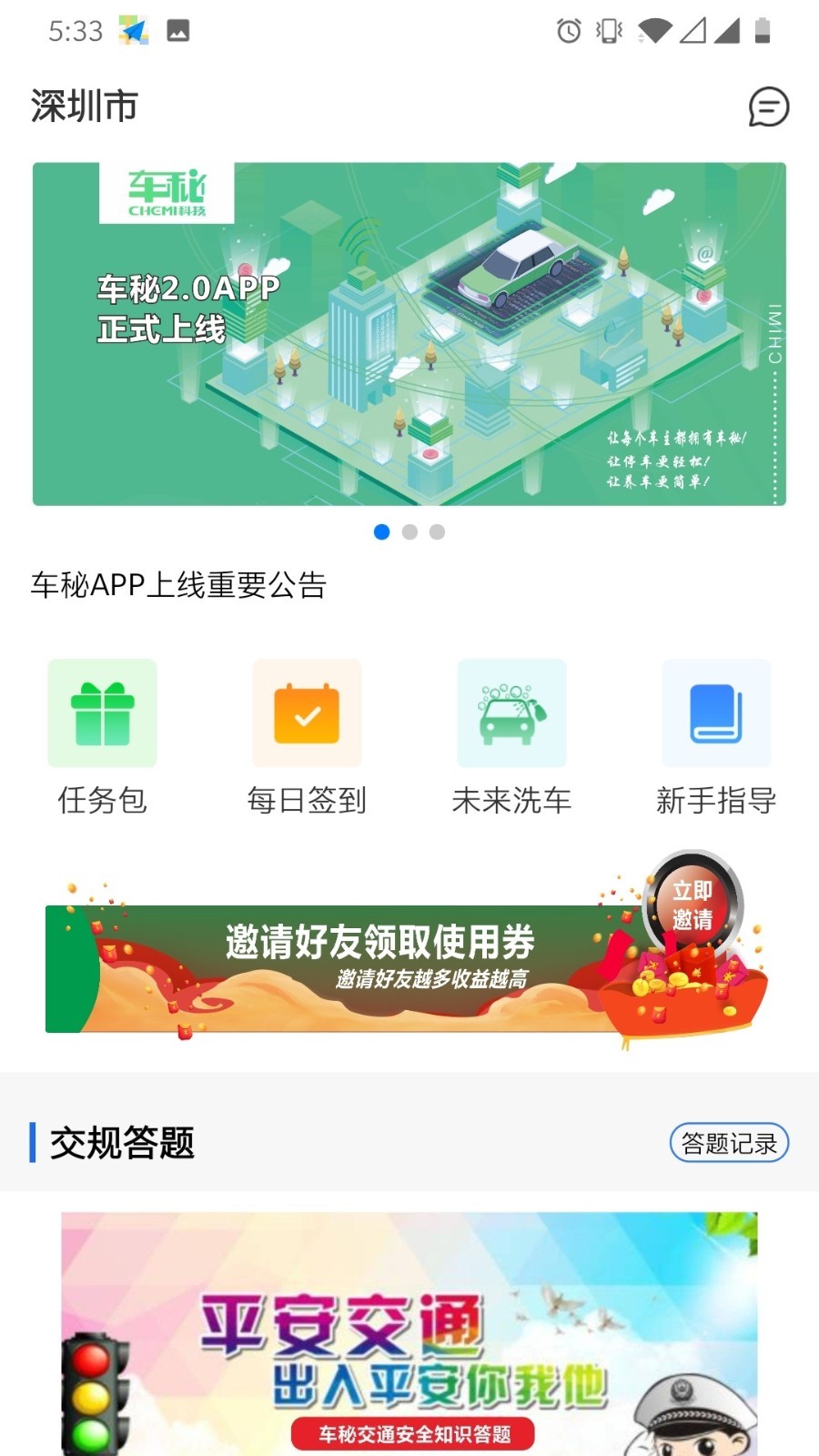Image resolution: width=819 pixels, height=1456 pixels.
Task: Open the messages chat icon
Action: click(x=768, y=107)
